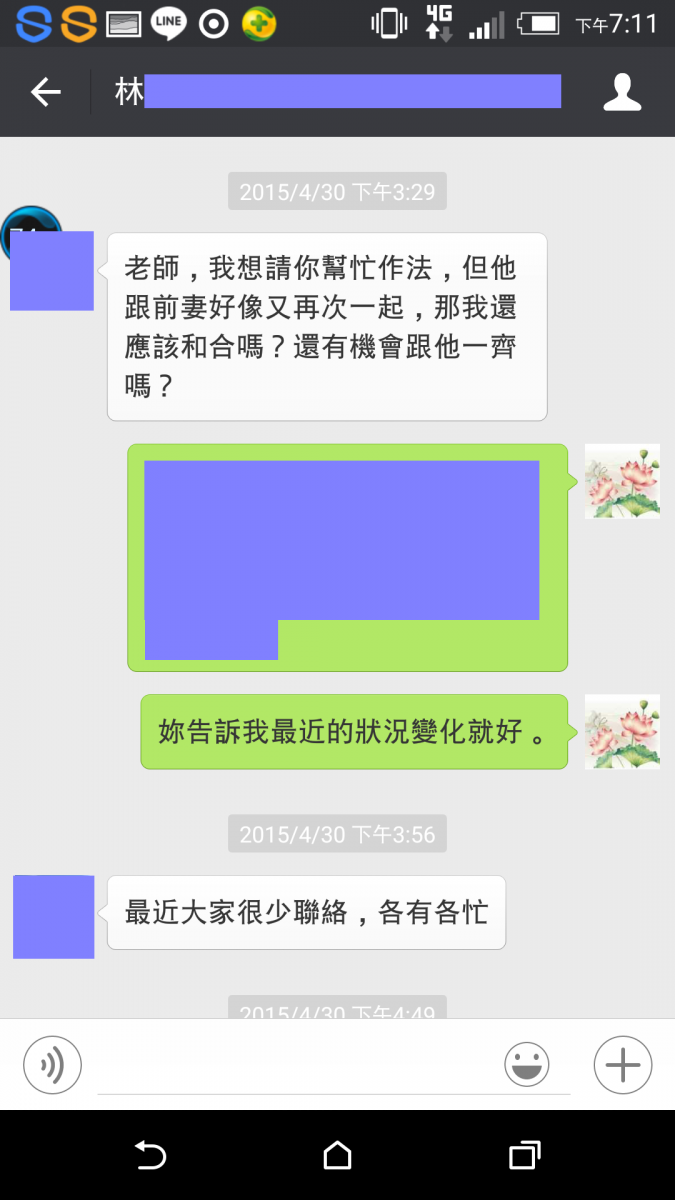Tap the sender avatar beside 最近大家很少聯絡
The height and width of the screenshot is (1200, 675).
pos(53,916)
